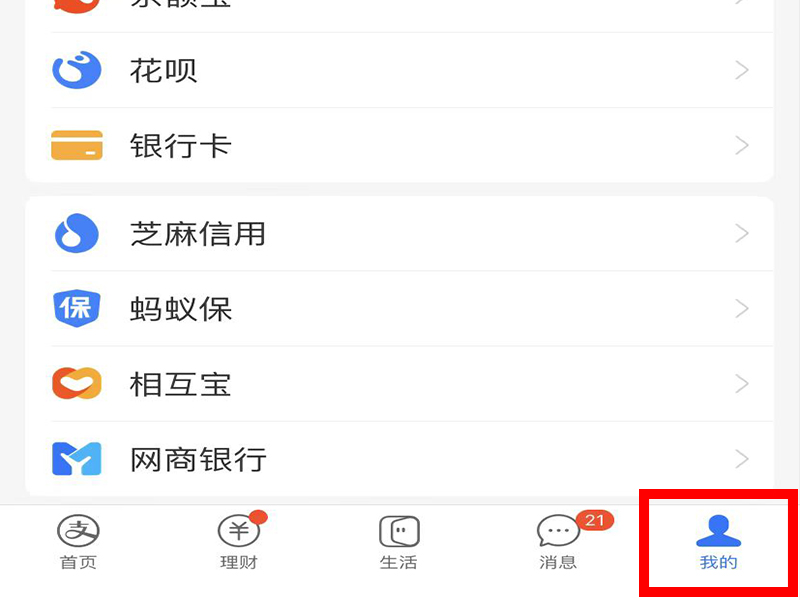Screen dimensions: 800x600
Task: Select the 蚂蚁保 insurance row
Action: (400, 309)
